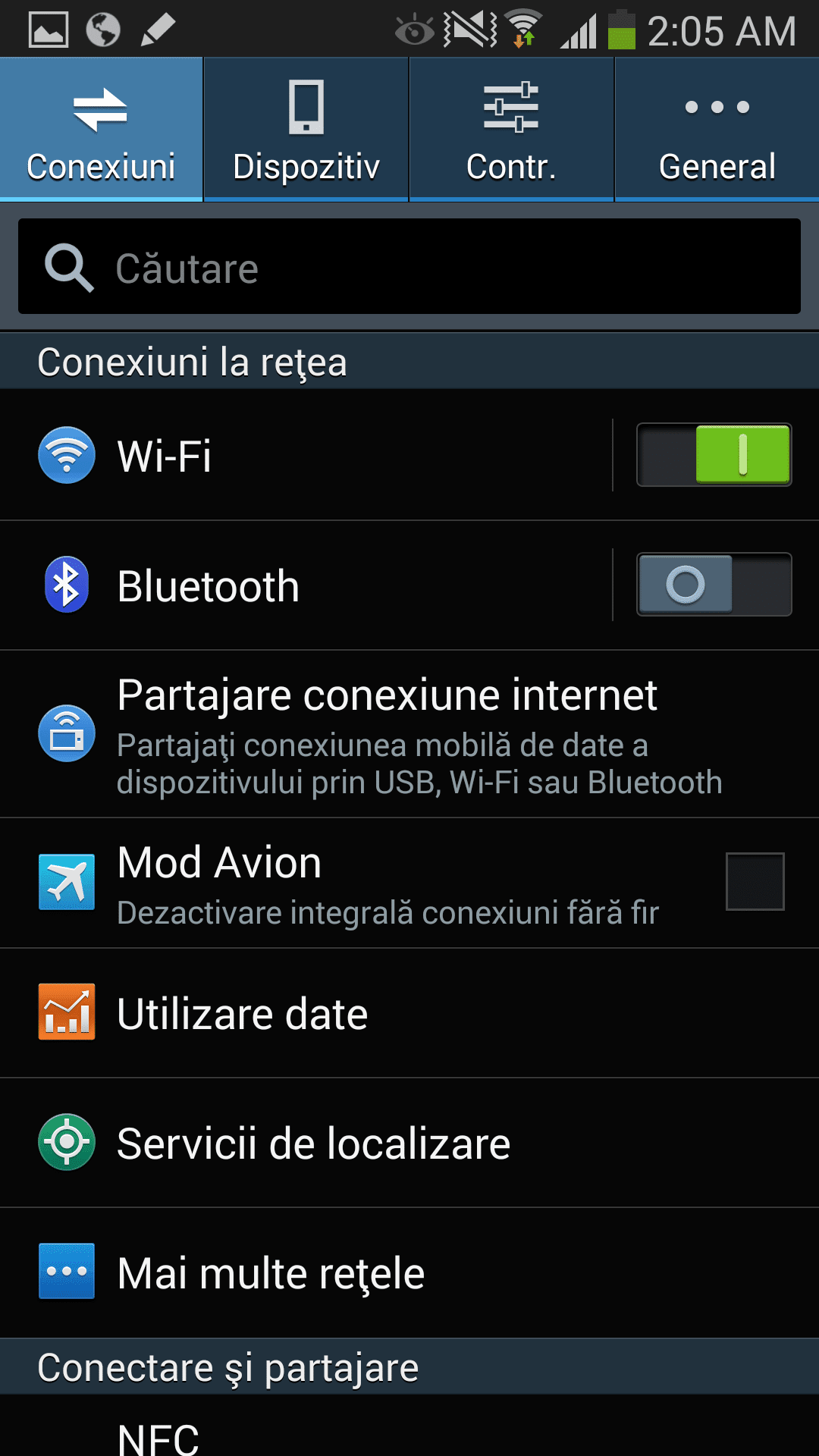The height and width of the screenshot is (1456, 819).
Task: Open the Contr. tab
Action: click(511, 130)
